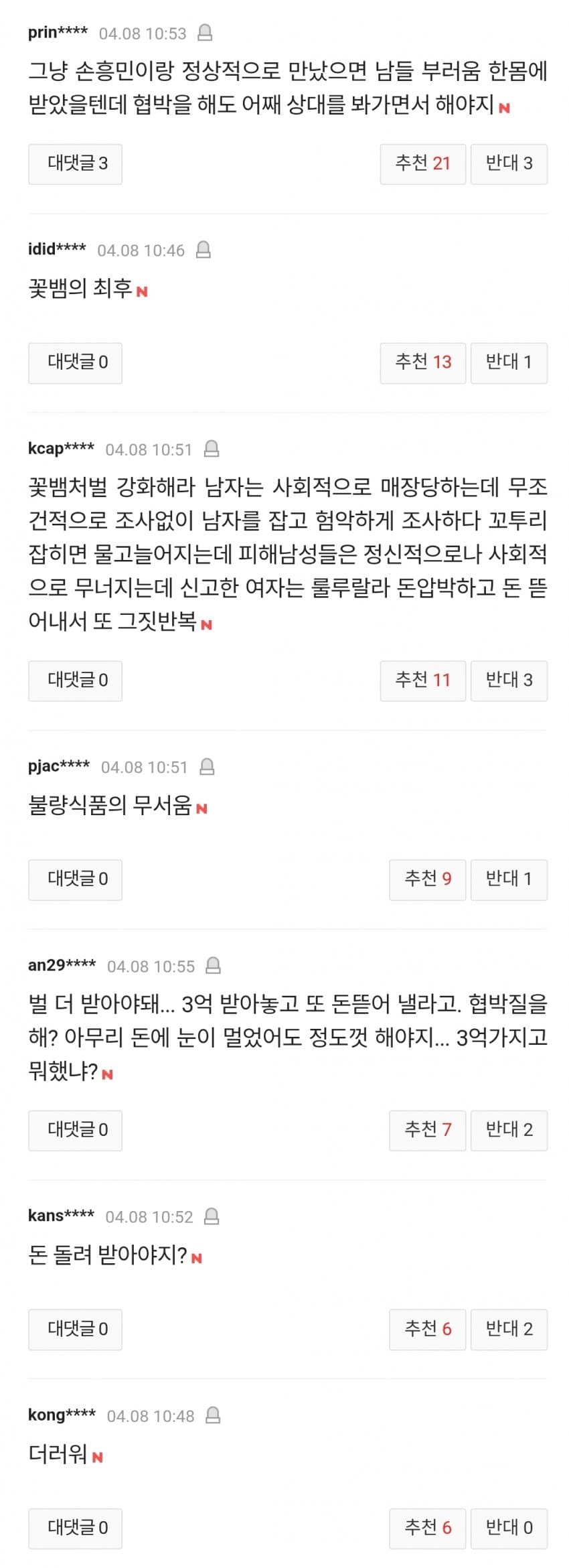Report the kans**** comment
The height and width of the screenshot is (1568, 569).
[x=212, y=1216]
